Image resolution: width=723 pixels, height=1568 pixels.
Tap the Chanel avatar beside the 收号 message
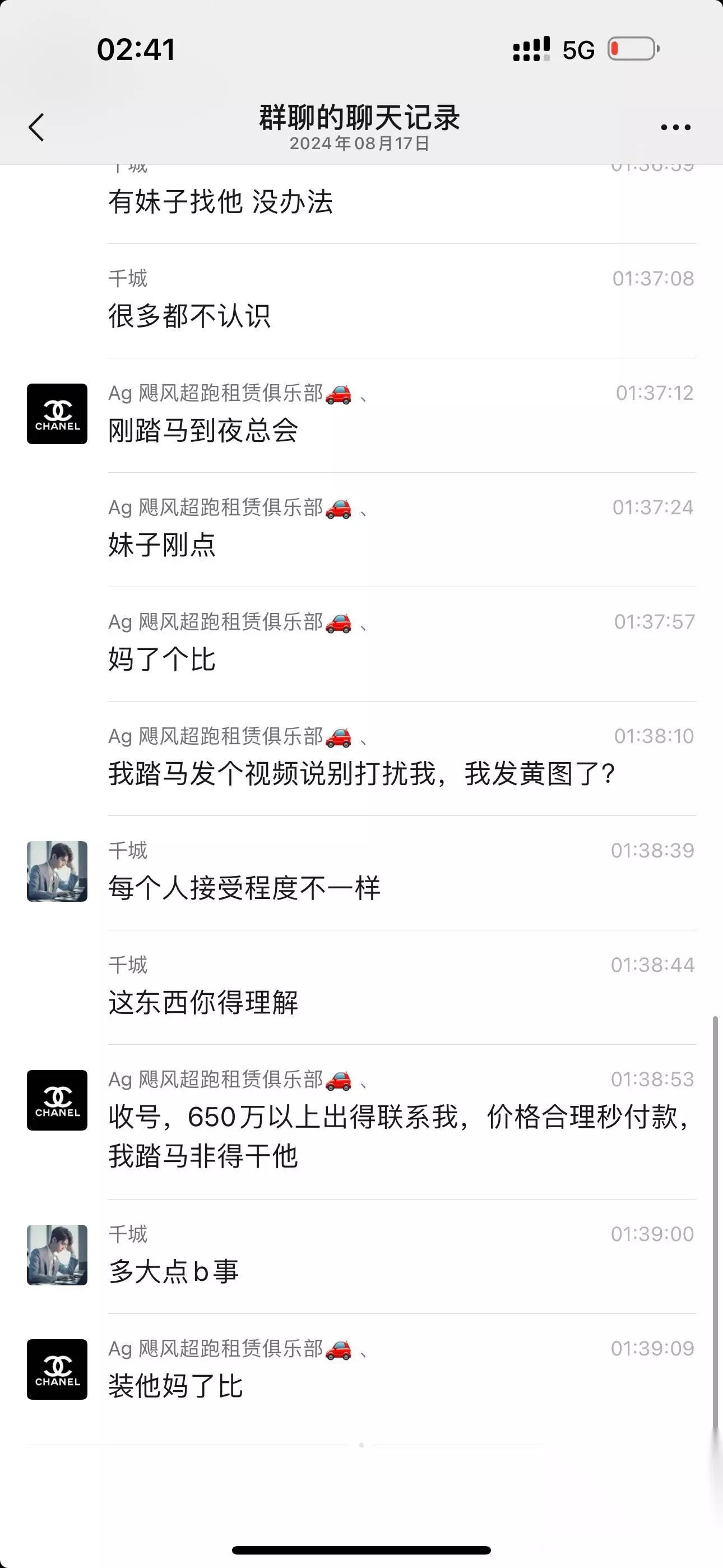click(x=57, y=1100)
